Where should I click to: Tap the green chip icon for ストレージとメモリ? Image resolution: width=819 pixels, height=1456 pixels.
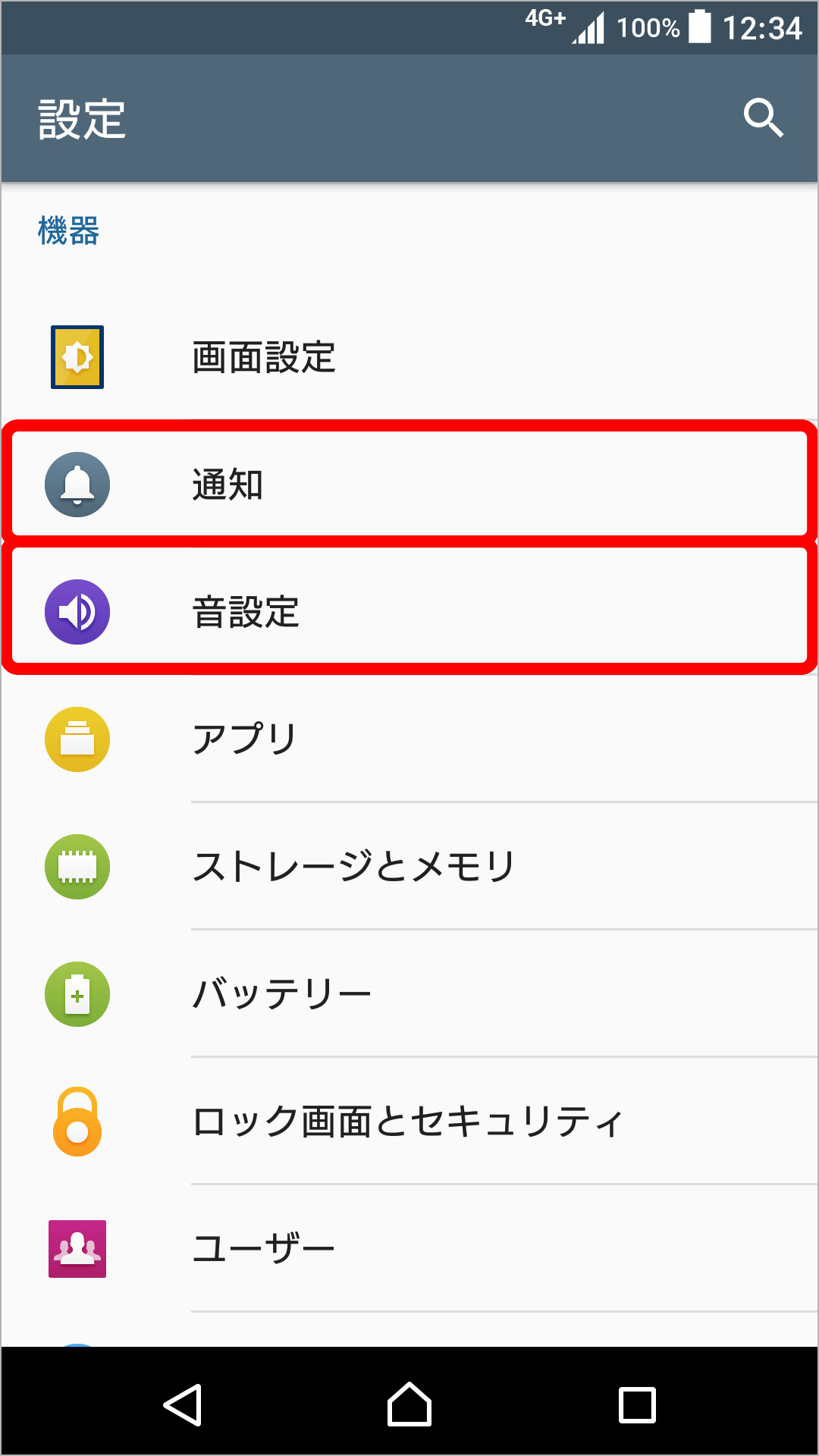point(77,866)
